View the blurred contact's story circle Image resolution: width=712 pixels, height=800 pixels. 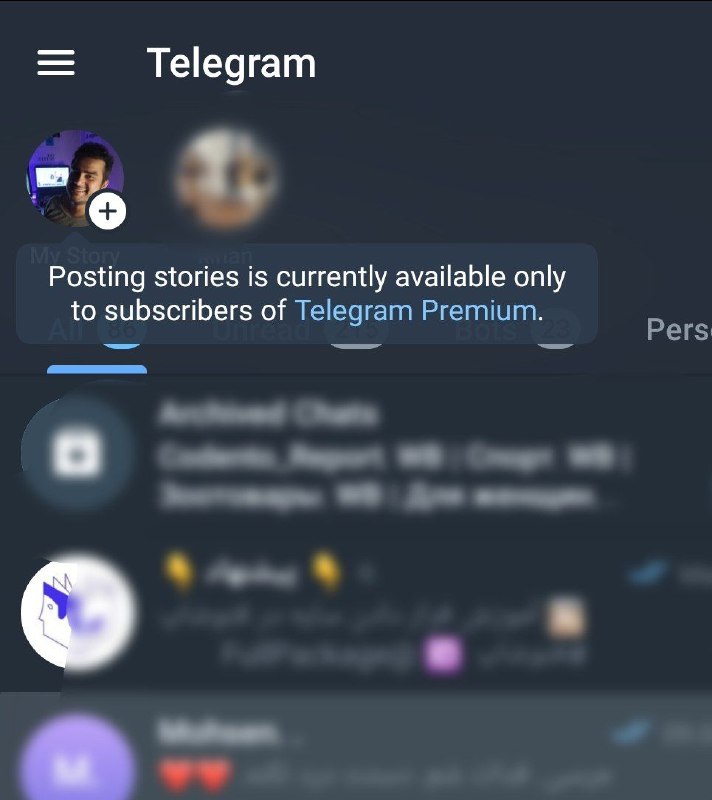tap(225, 179)
